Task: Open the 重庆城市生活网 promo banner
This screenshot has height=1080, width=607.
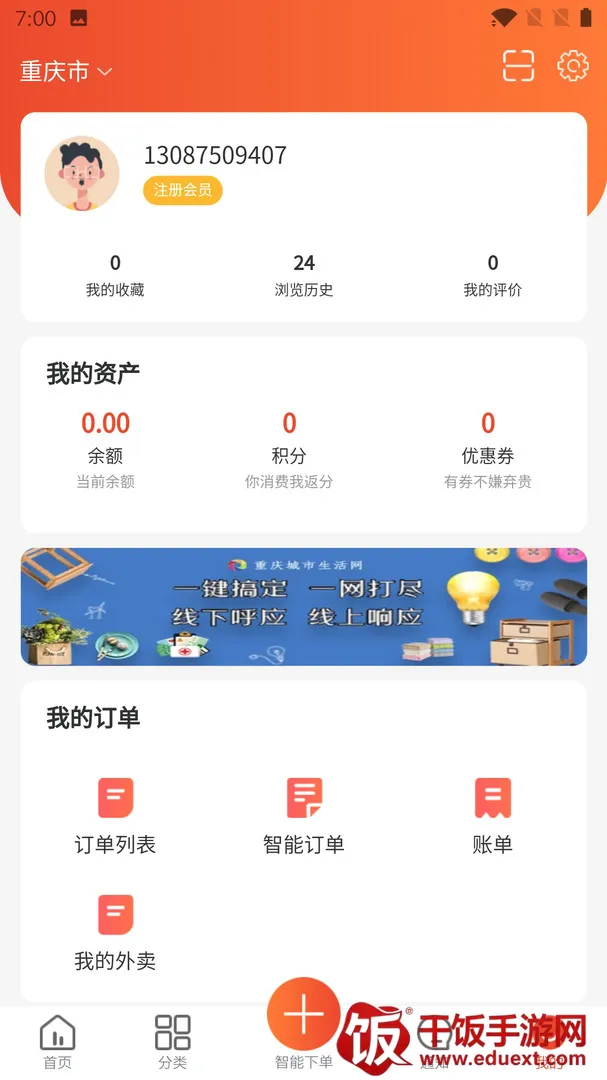Action: tap(304, 606)
